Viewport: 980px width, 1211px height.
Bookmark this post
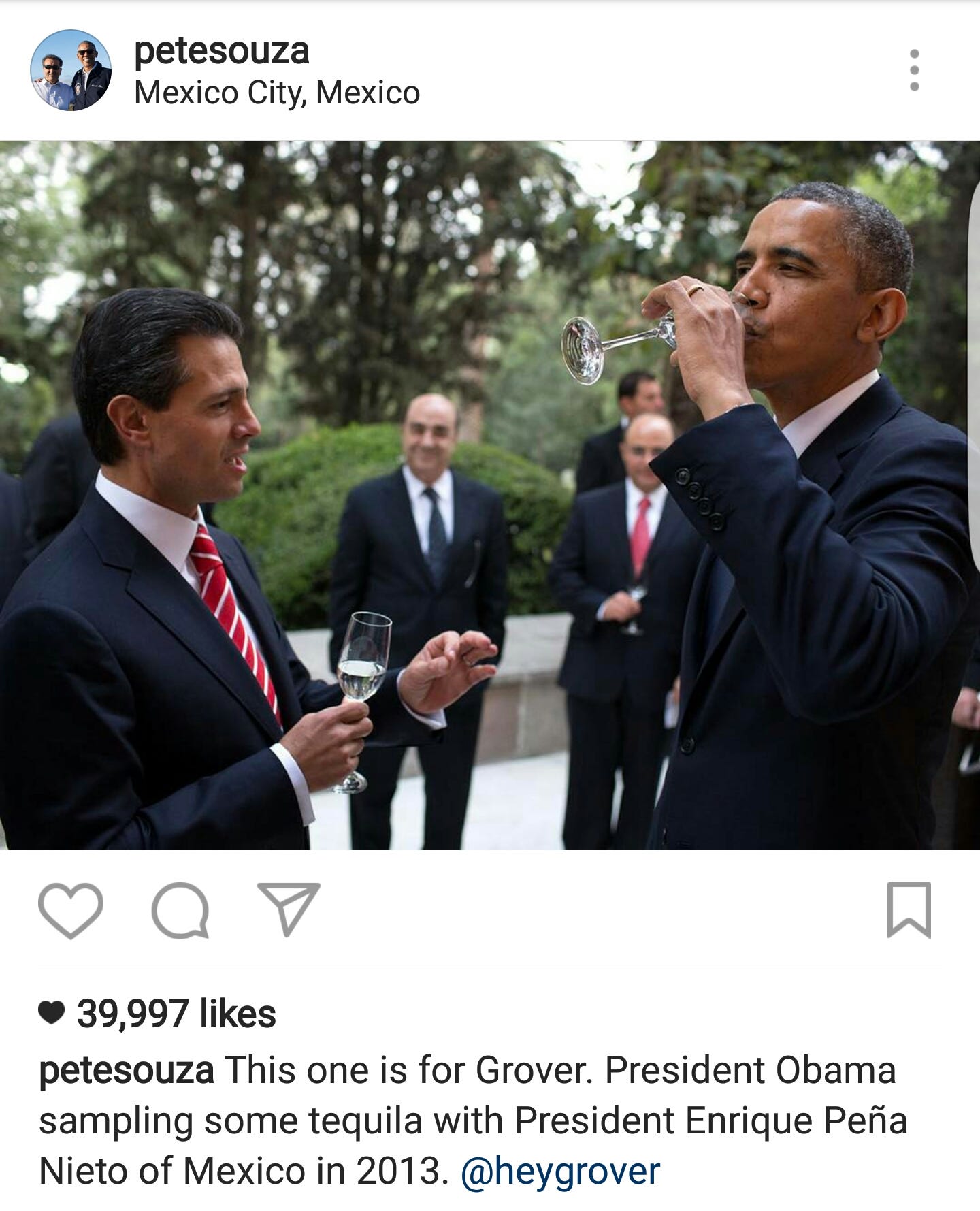909,909
